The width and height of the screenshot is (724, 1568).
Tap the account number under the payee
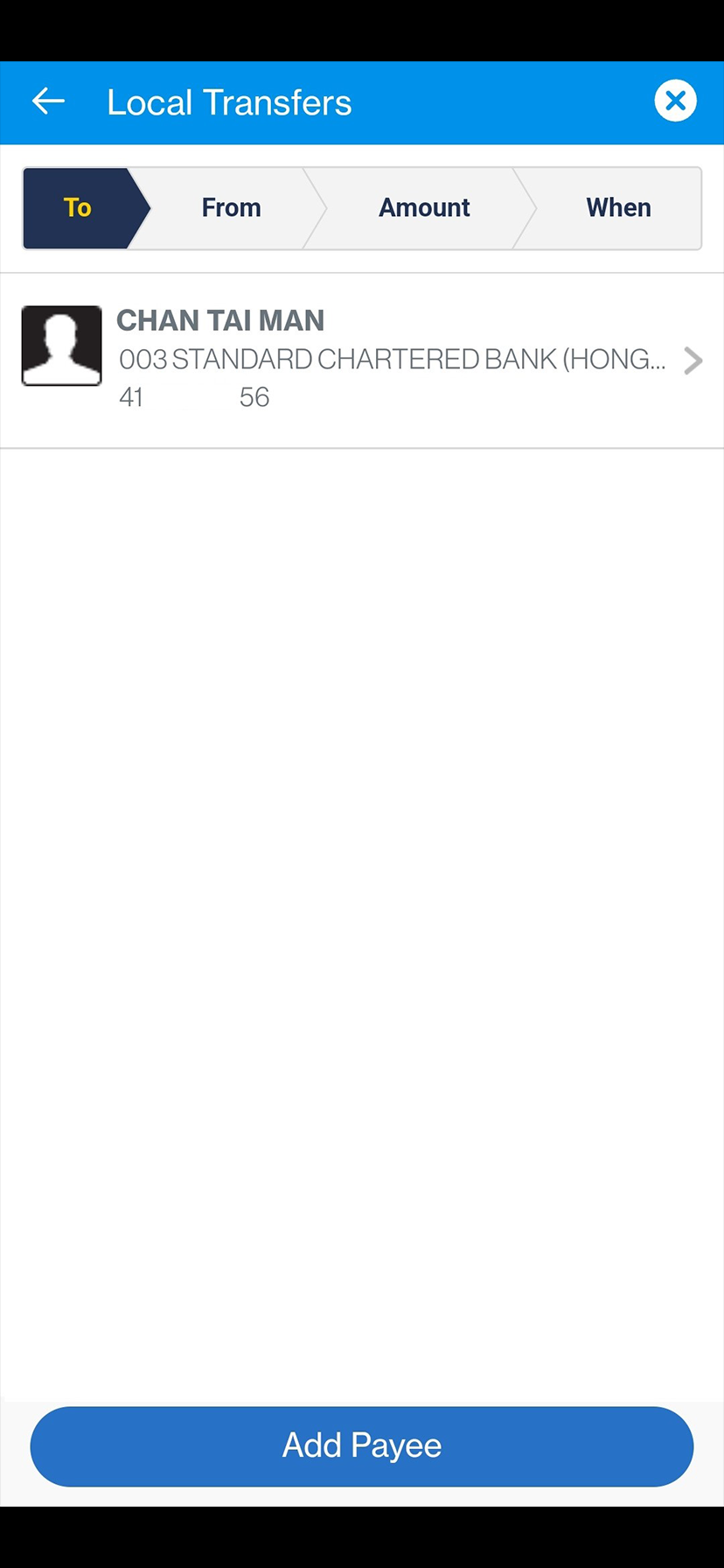pos(192,396)
